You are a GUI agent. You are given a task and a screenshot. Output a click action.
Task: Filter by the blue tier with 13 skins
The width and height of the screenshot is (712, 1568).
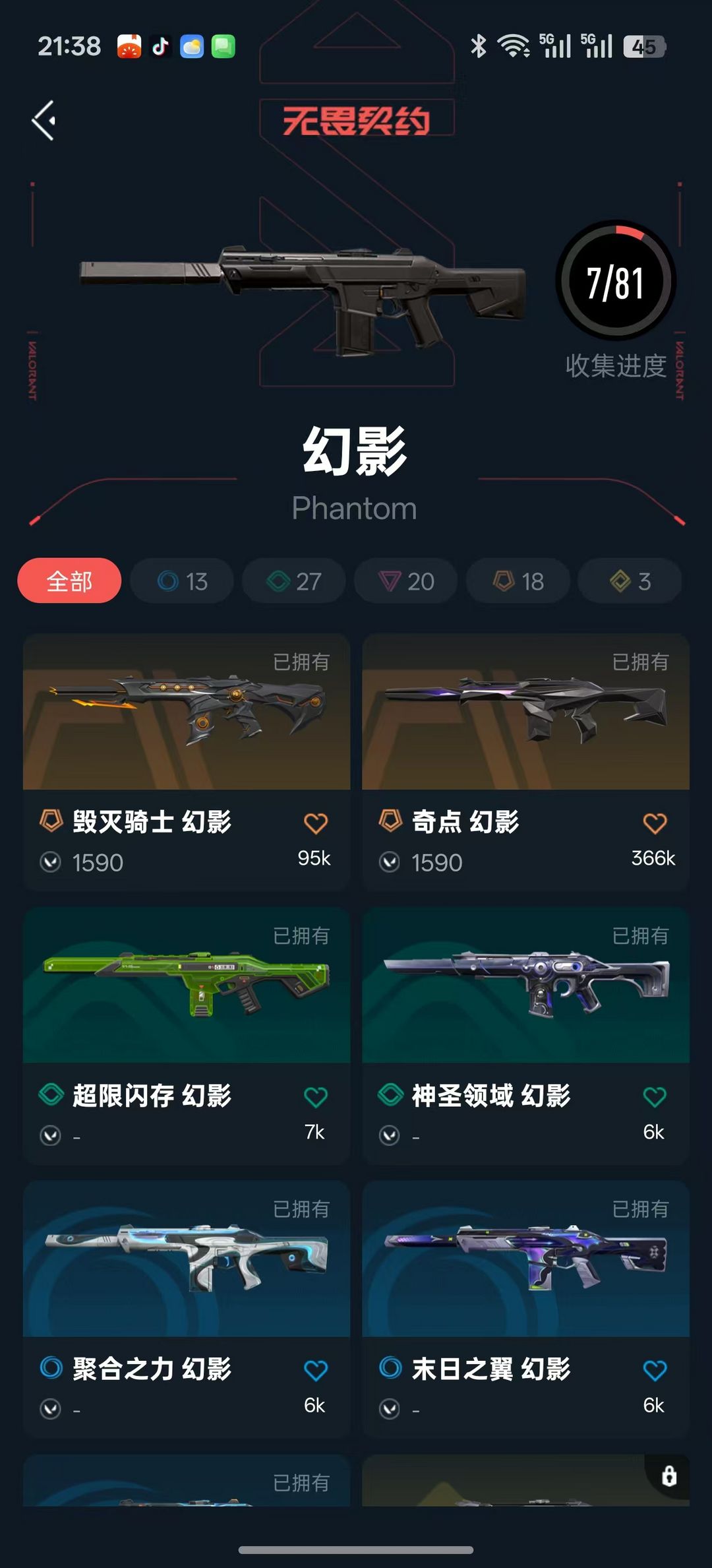182,581
